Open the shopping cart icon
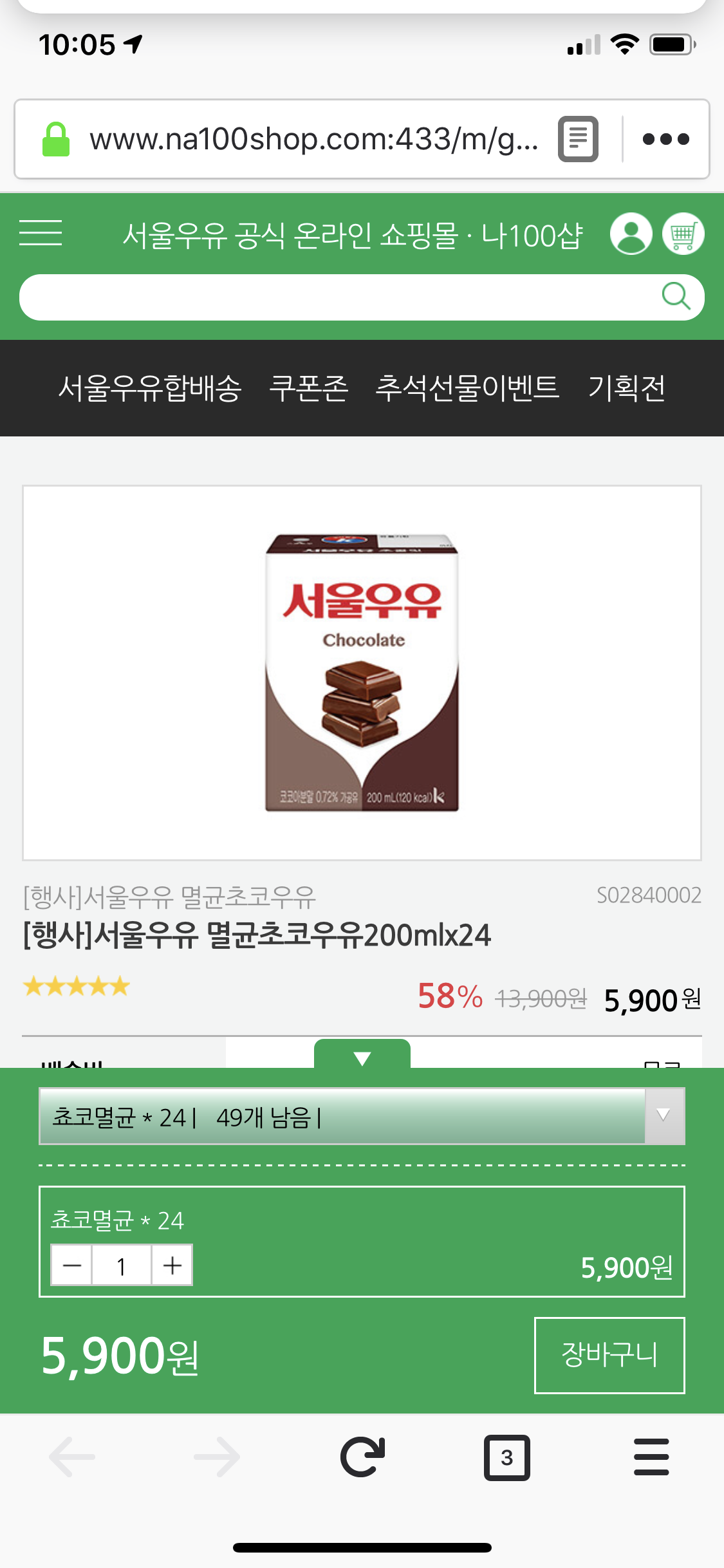Screen dimensions: 724x1568 (683, 234)
